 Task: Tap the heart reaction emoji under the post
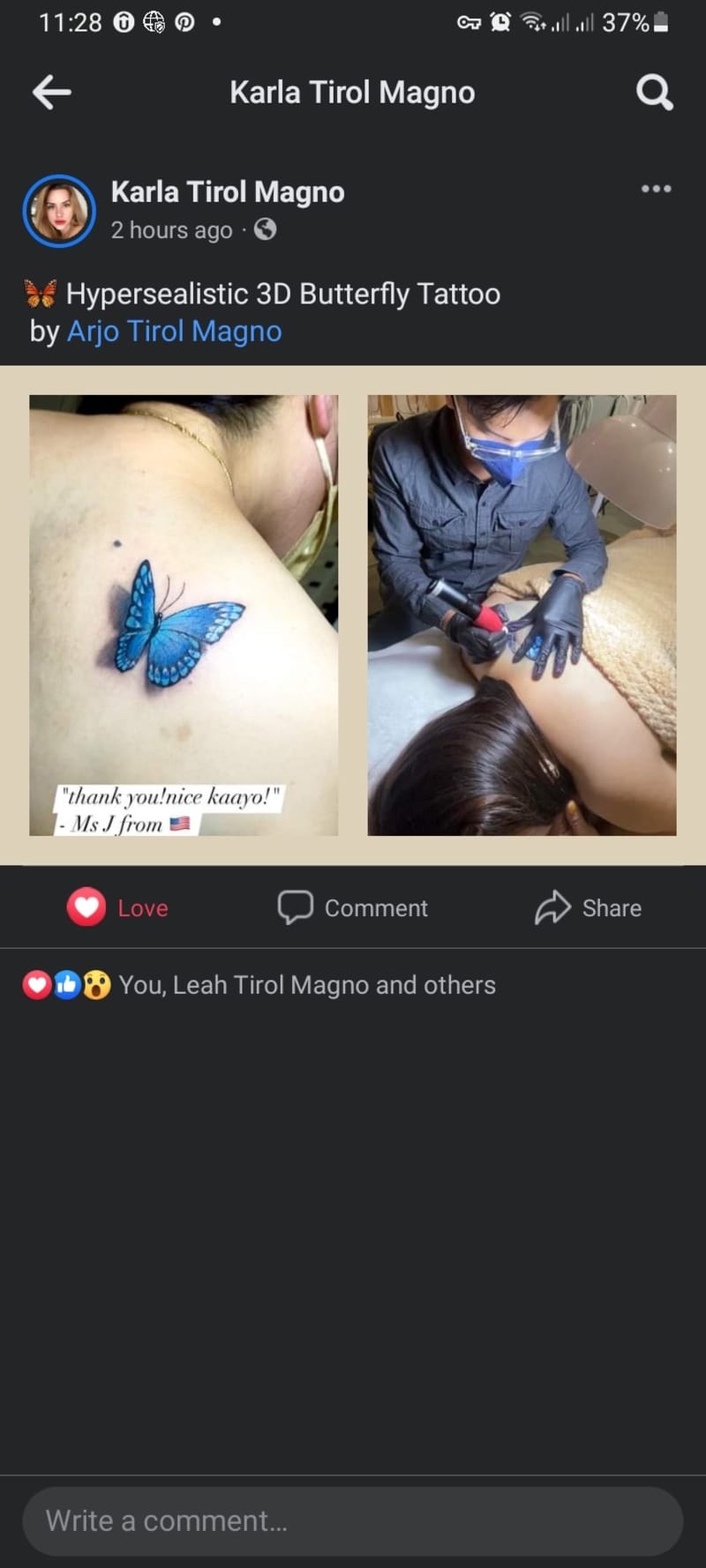(x=36, y=984)
